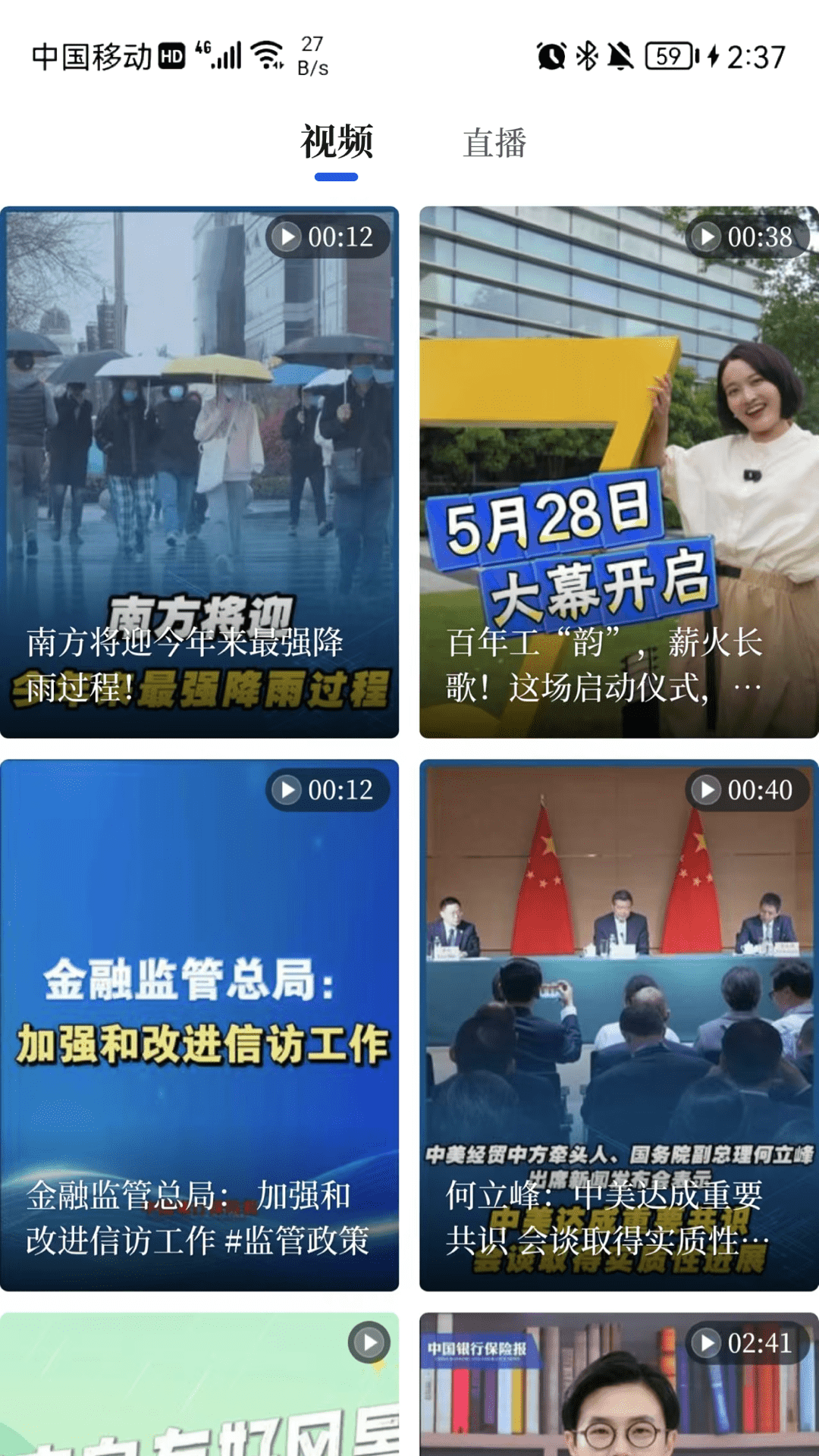Watch the 何立峰 中美达成重要共识 video

(x=619, y=1025)
